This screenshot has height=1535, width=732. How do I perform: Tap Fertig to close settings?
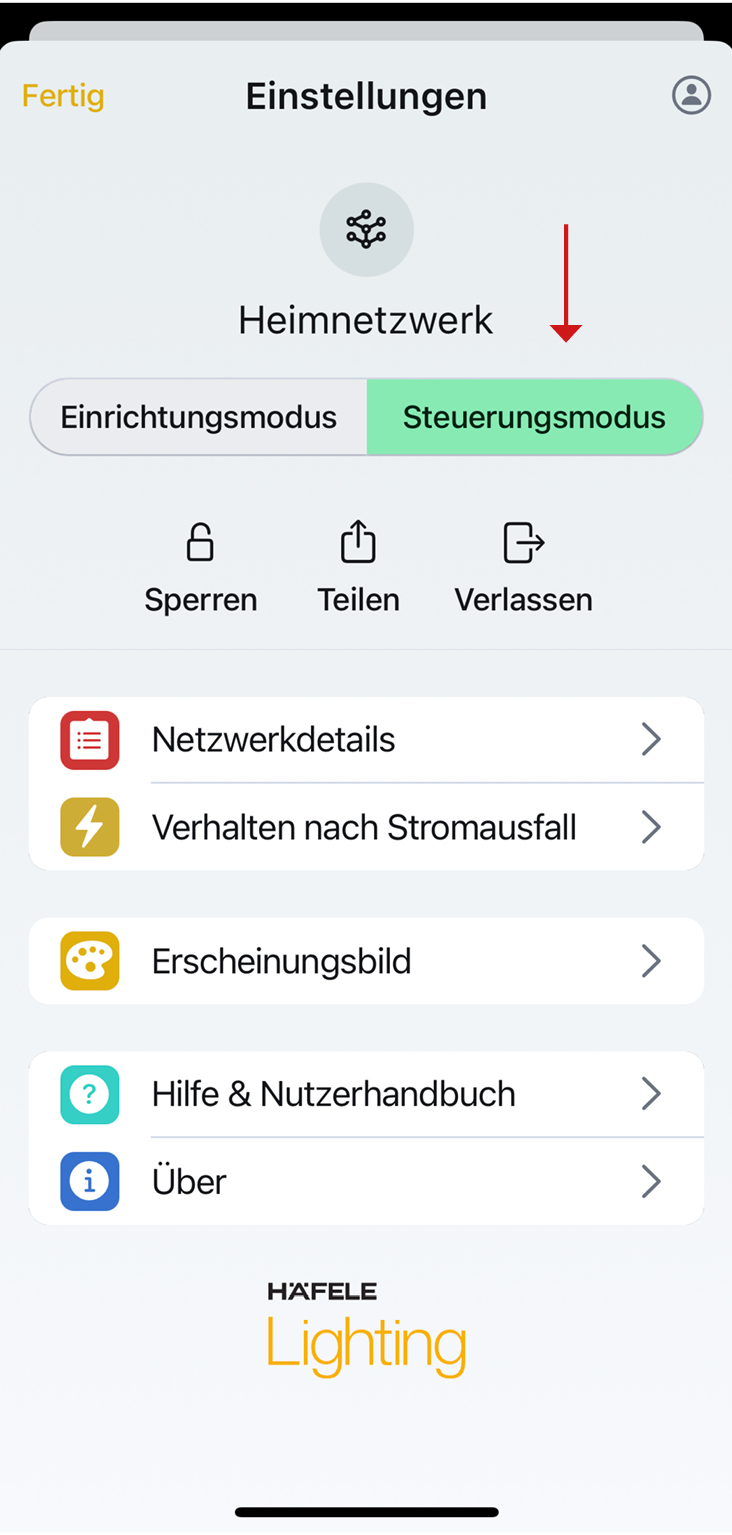pos(63,96)
